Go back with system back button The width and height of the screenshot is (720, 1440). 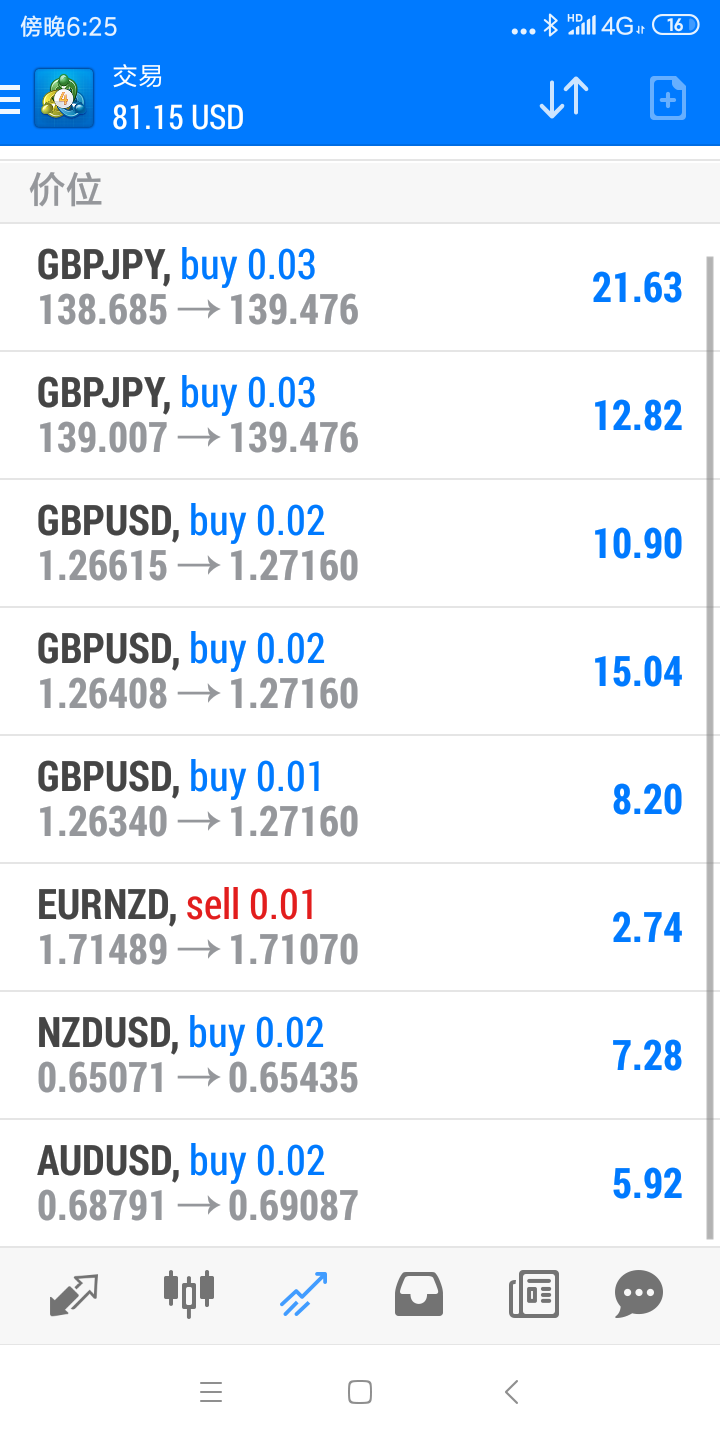pos(512,1392)
